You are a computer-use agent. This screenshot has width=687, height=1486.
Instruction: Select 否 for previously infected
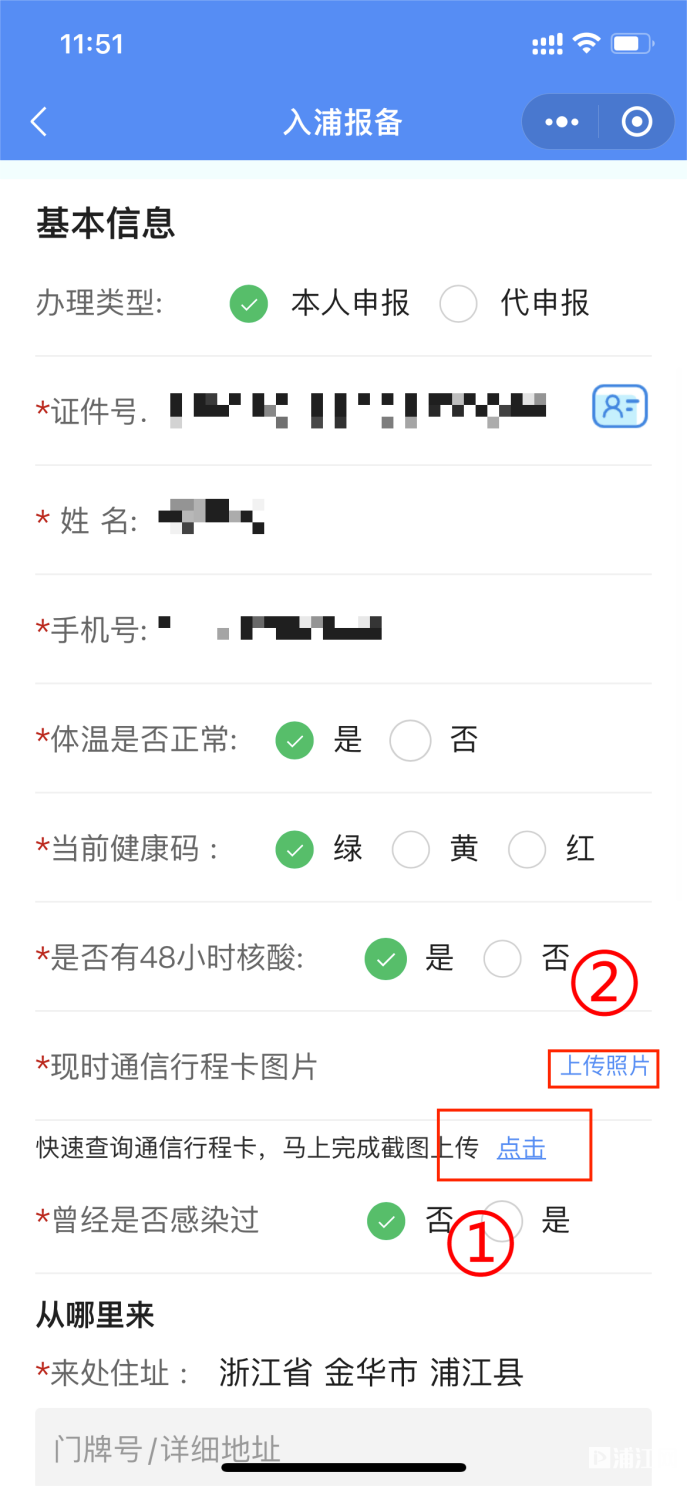387,1221
